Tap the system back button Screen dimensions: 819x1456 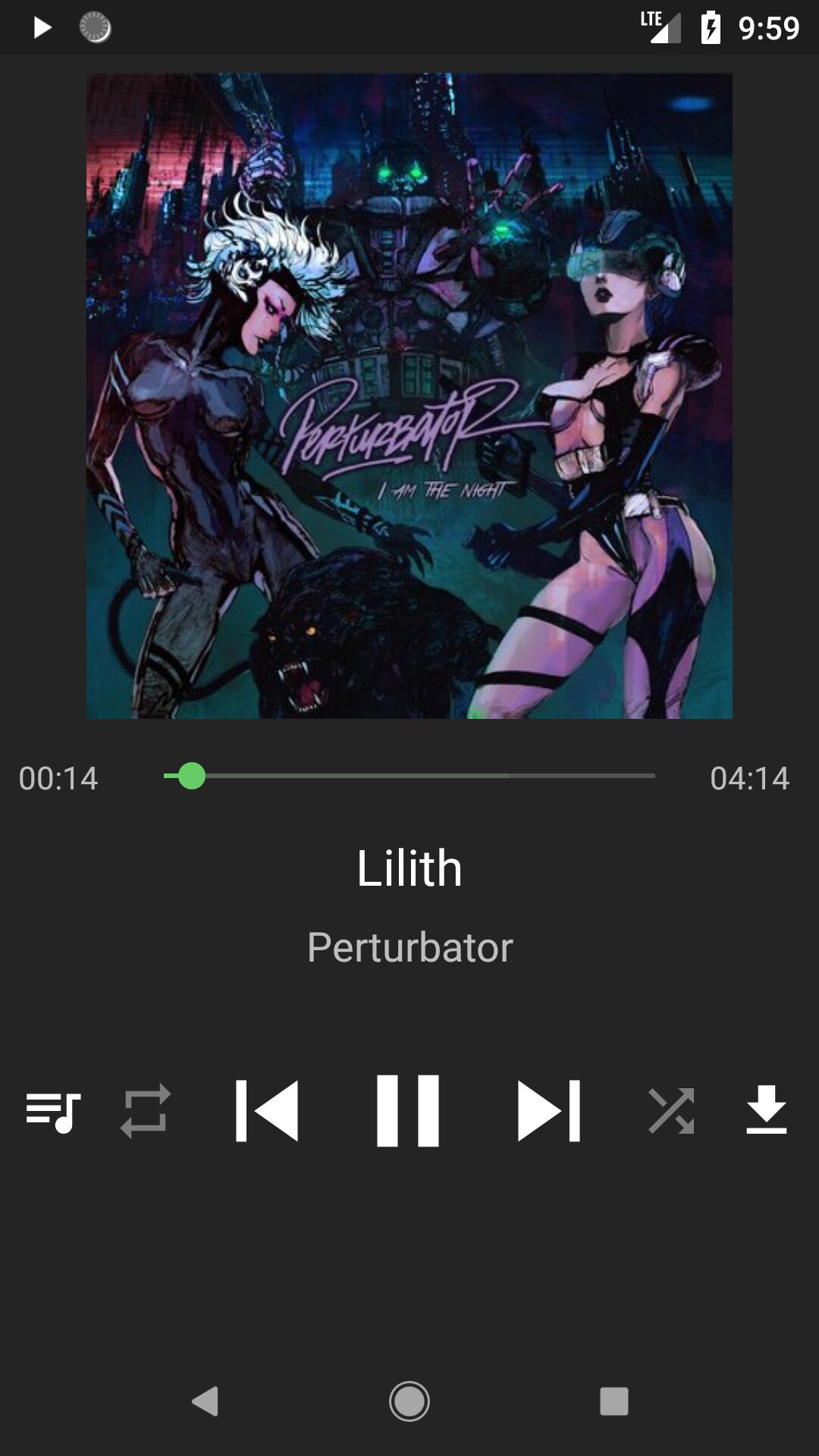[x=205, y=1401]
